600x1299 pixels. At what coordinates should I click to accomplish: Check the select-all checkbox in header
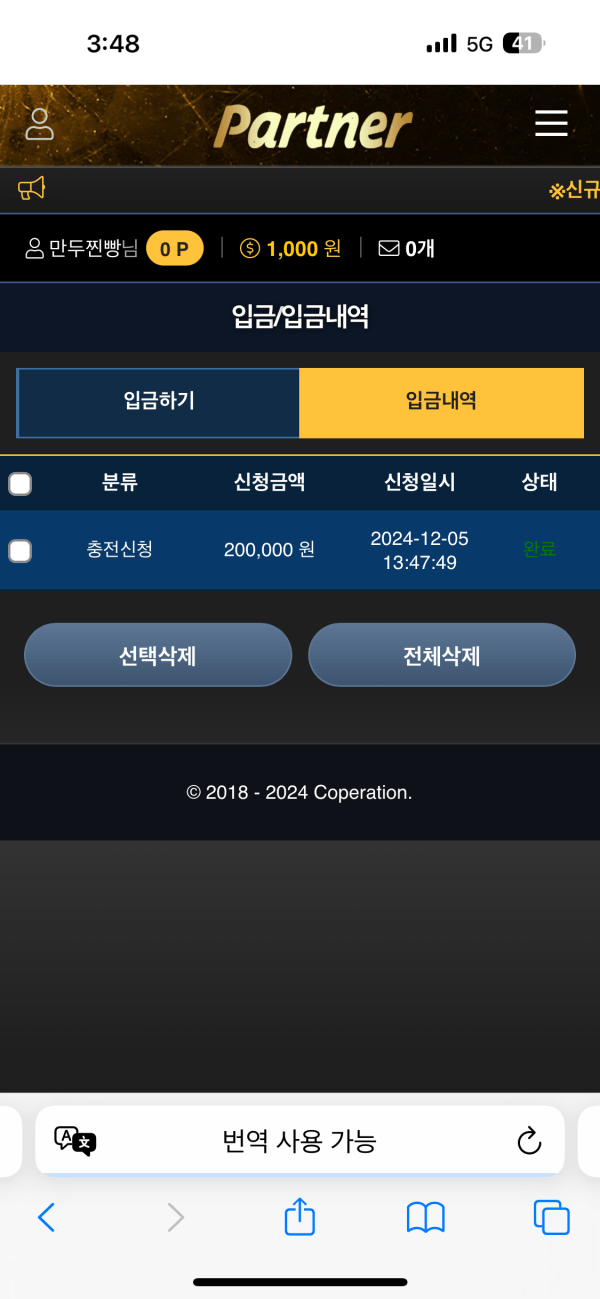(x=20, y=484)
